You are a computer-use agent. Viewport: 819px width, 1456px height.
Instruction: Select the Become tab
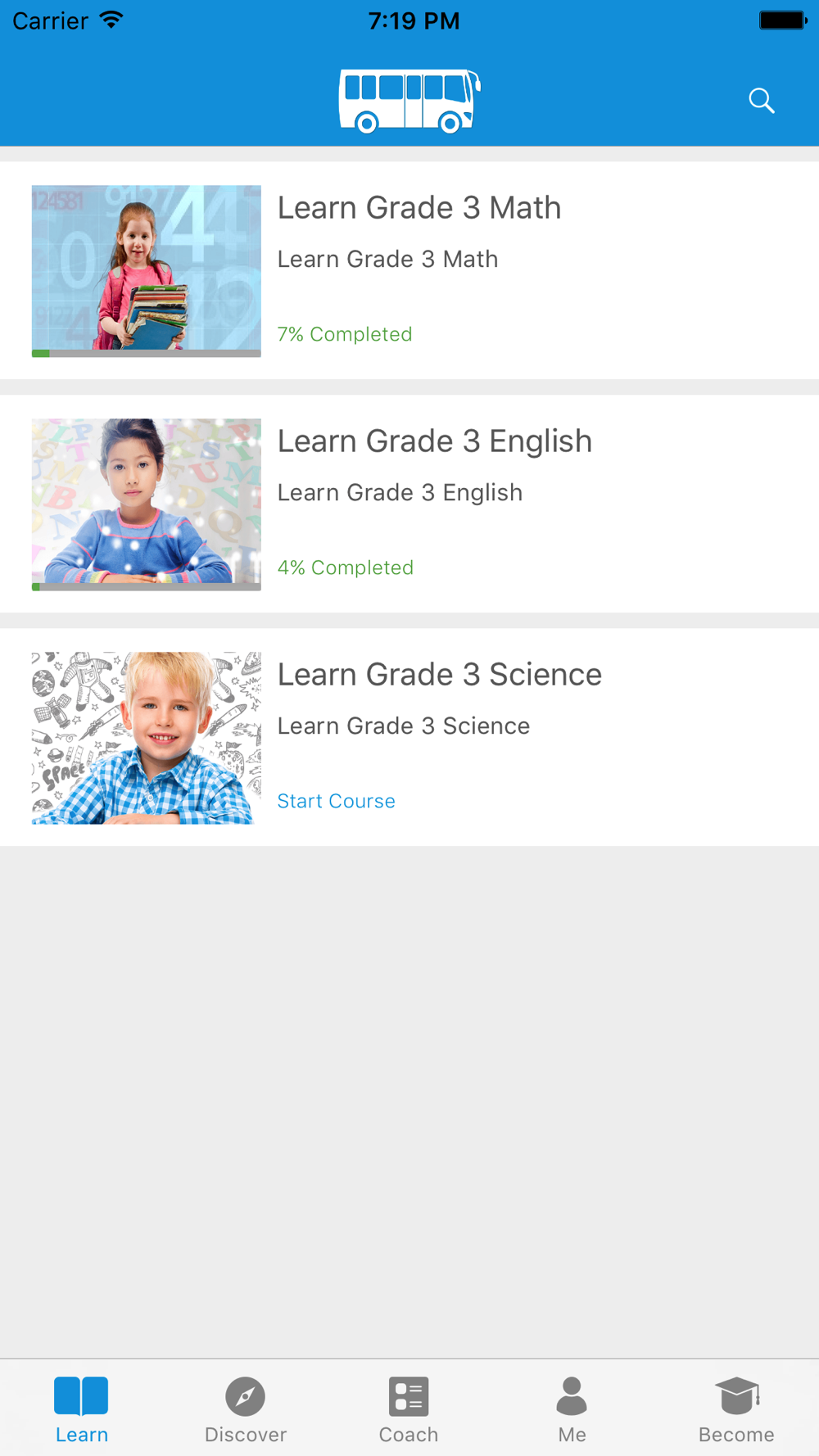point(736,1409)
